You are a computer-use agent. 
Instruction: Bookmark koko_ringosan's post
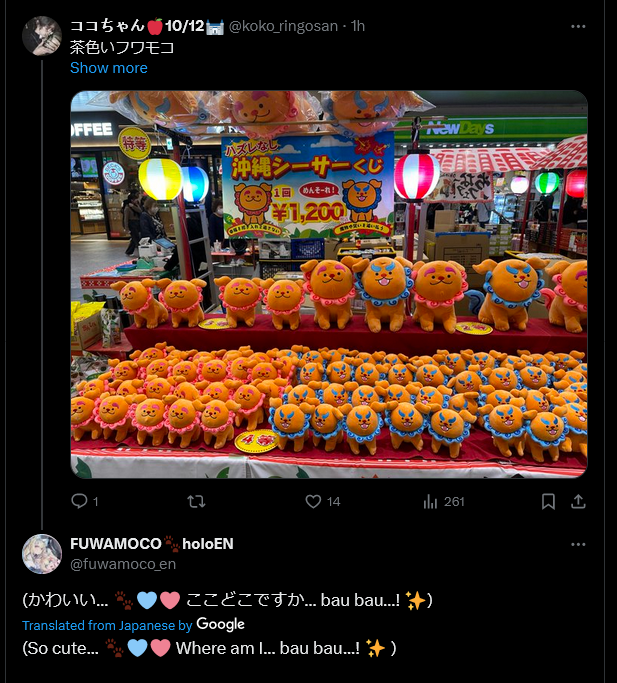[x=548, y=501]
